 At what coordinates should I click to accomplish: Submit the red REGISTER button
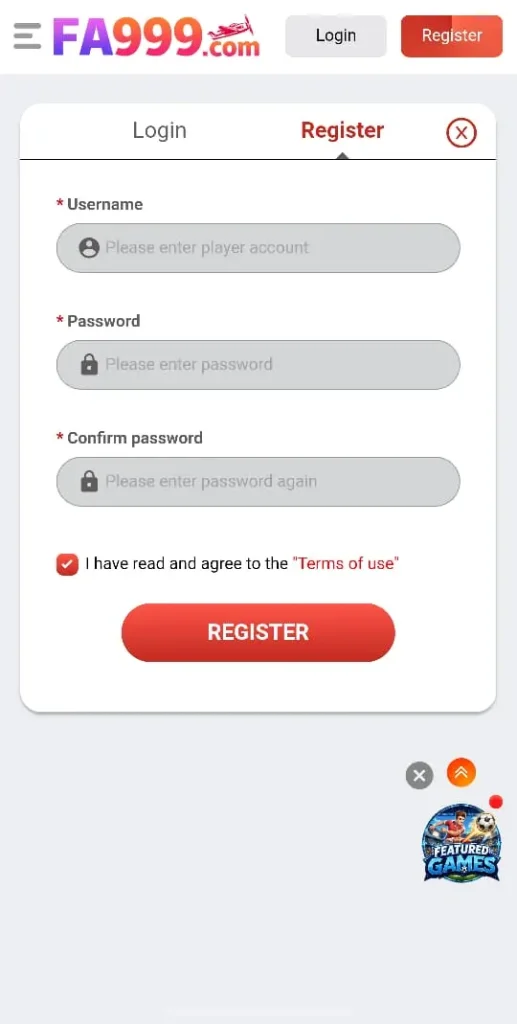pos(258,632)
